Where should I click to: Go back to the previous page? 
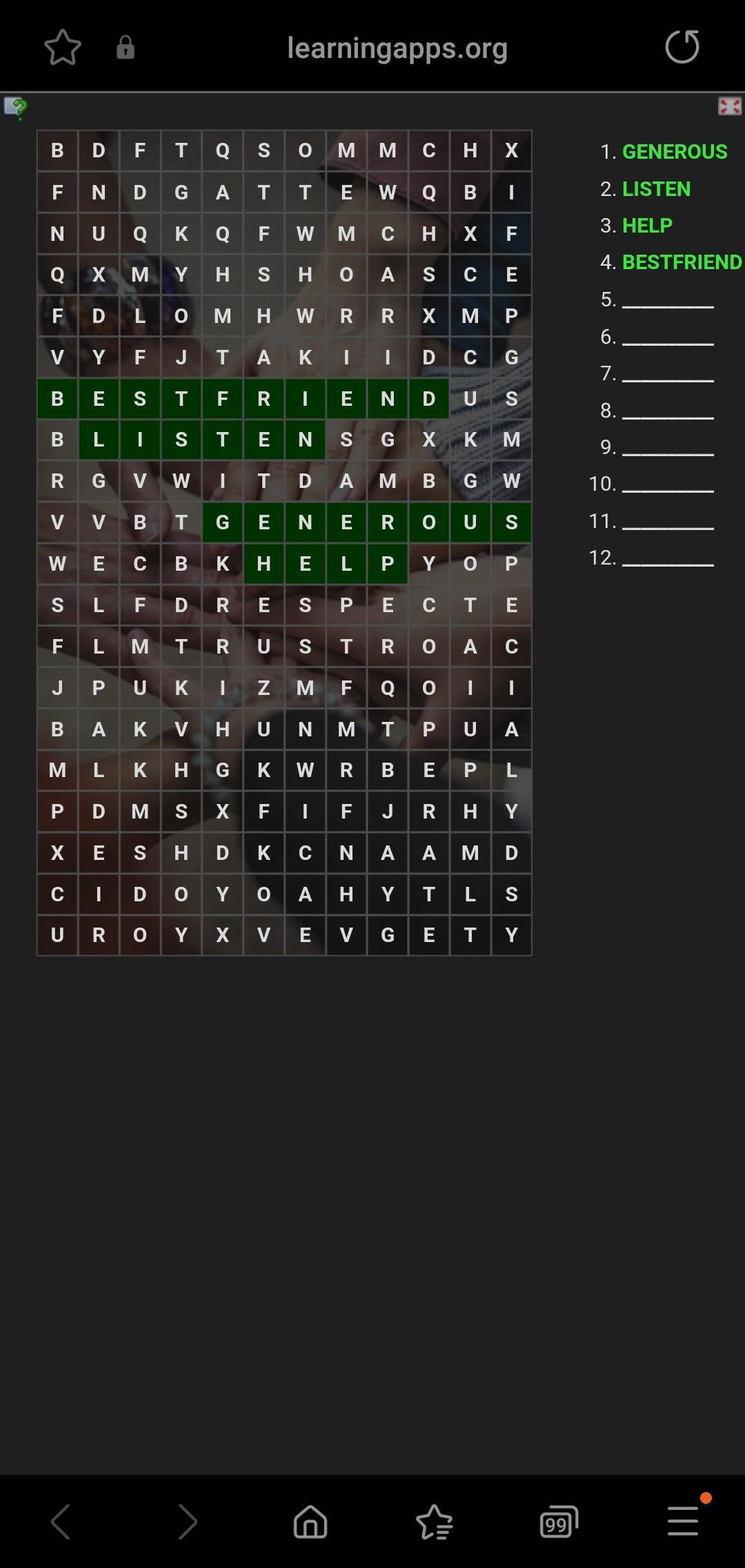coord(61,1521)
